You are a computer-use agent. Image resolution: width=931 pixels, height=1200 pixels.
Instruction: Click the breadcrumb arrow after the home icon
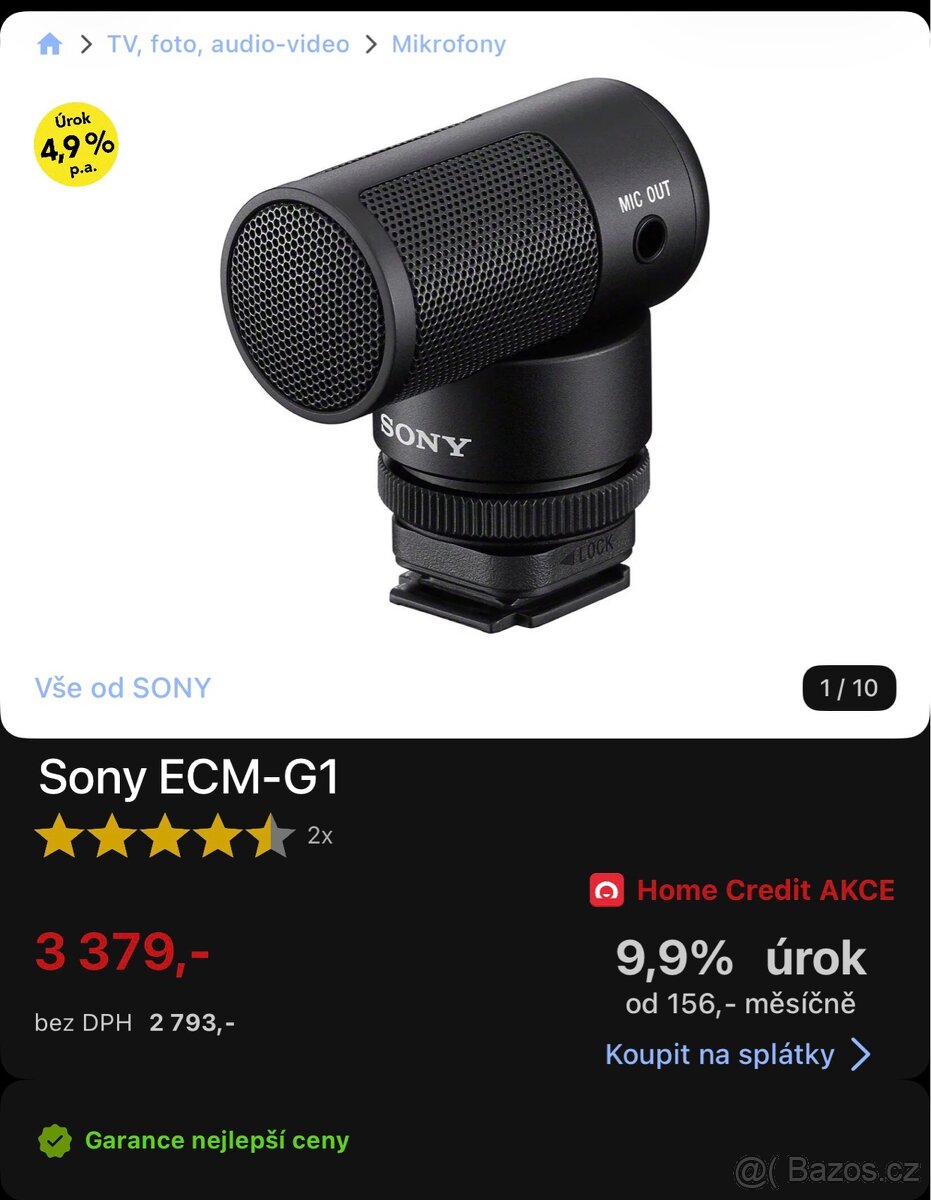coord(85,43)
